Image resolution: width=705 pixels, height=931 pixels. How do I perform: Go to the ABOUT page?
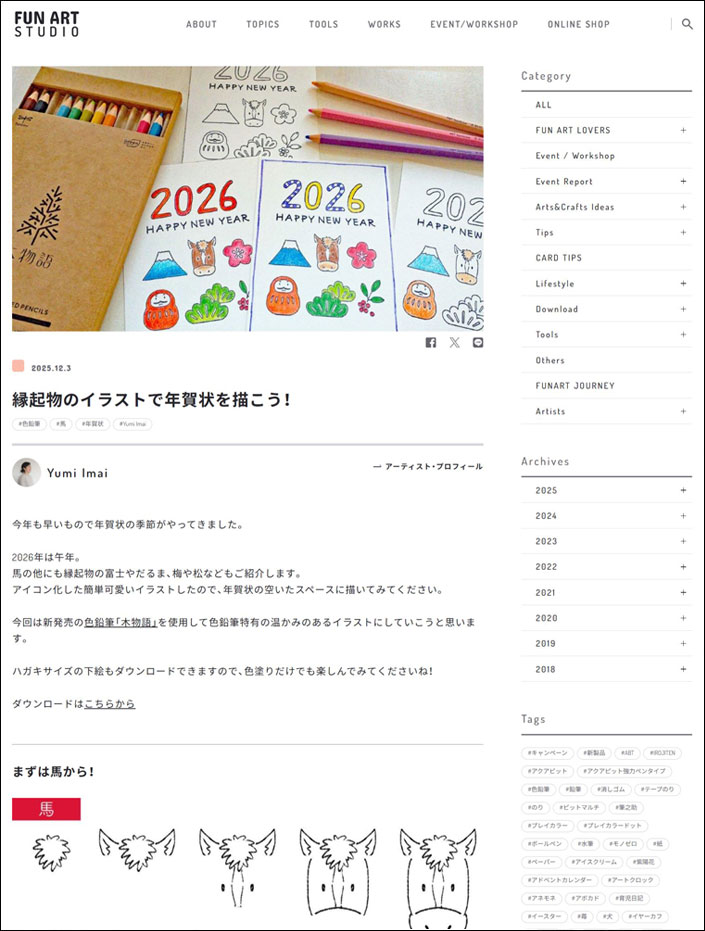(x=201, y=24)
